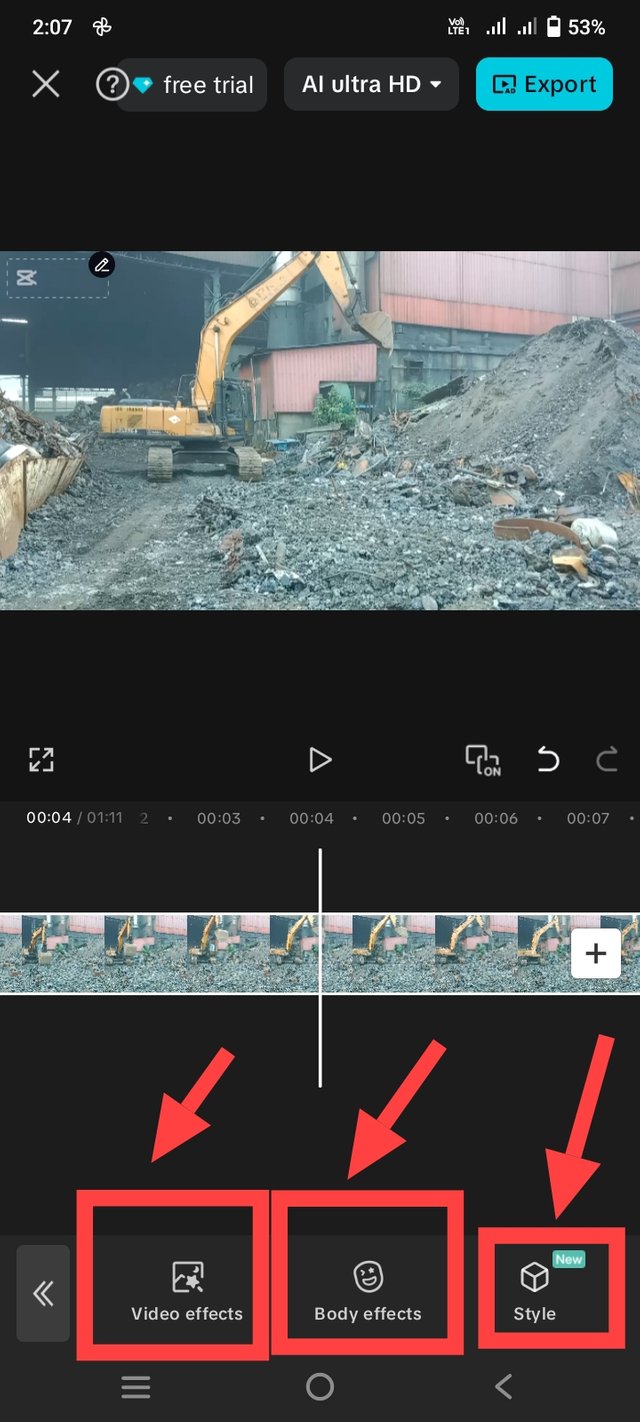640x1422 pixels.
Task: Play the video preview
Action: click(319, 760)
